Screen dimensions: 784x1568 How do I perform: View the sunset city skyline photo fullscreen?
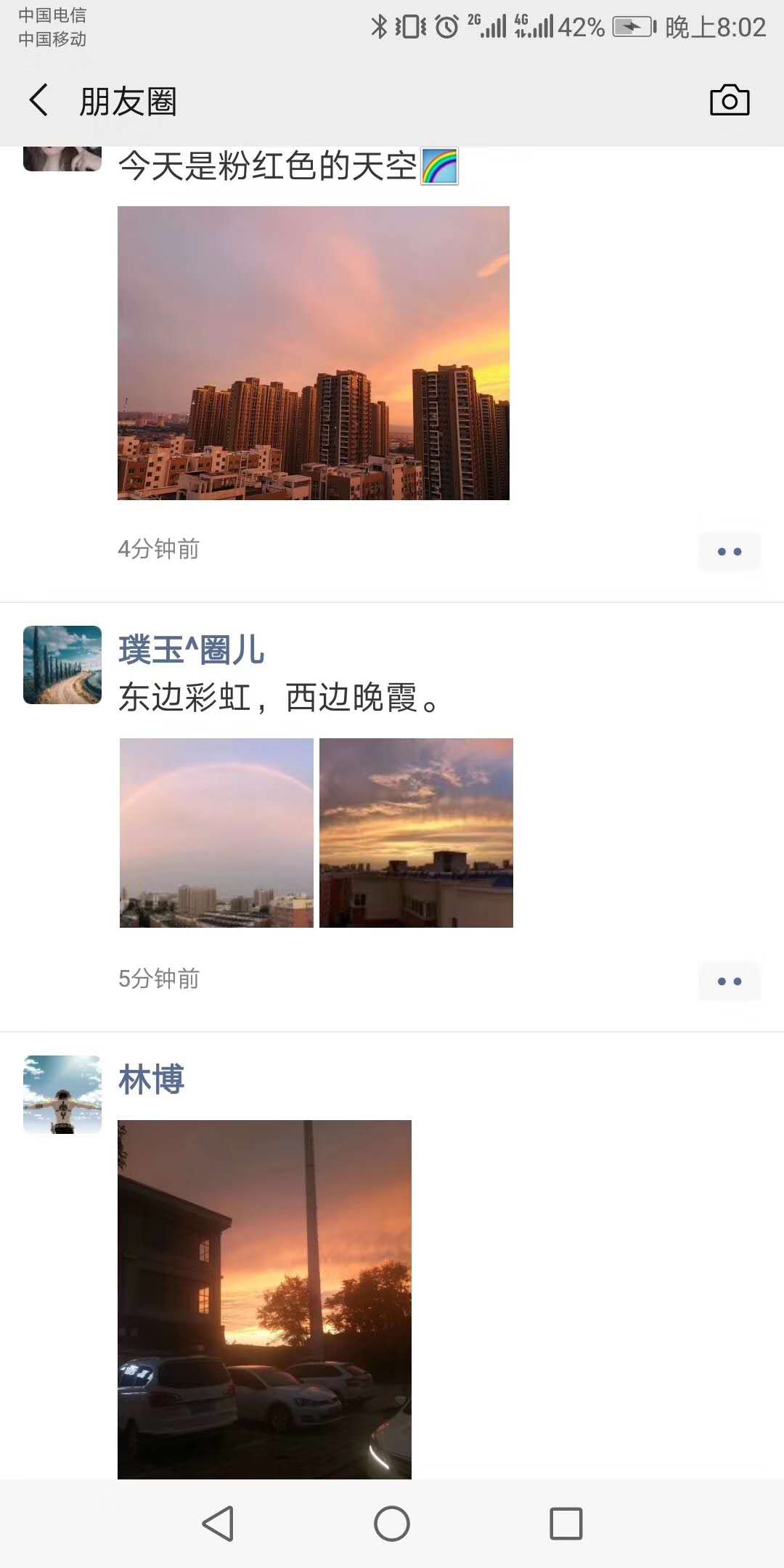tap(313, 352)
